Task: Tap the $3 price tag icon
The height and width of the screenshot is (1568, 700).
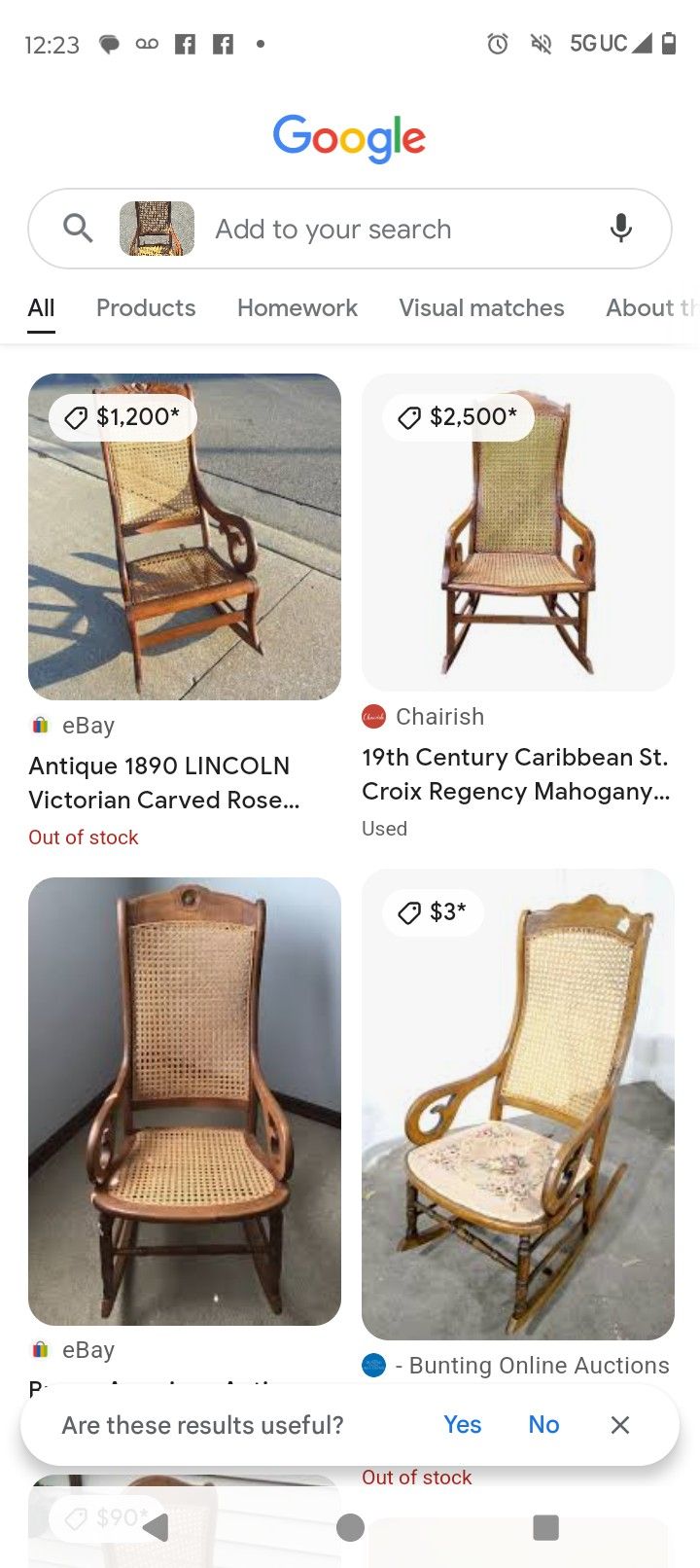Action: (x=409, y=912)
